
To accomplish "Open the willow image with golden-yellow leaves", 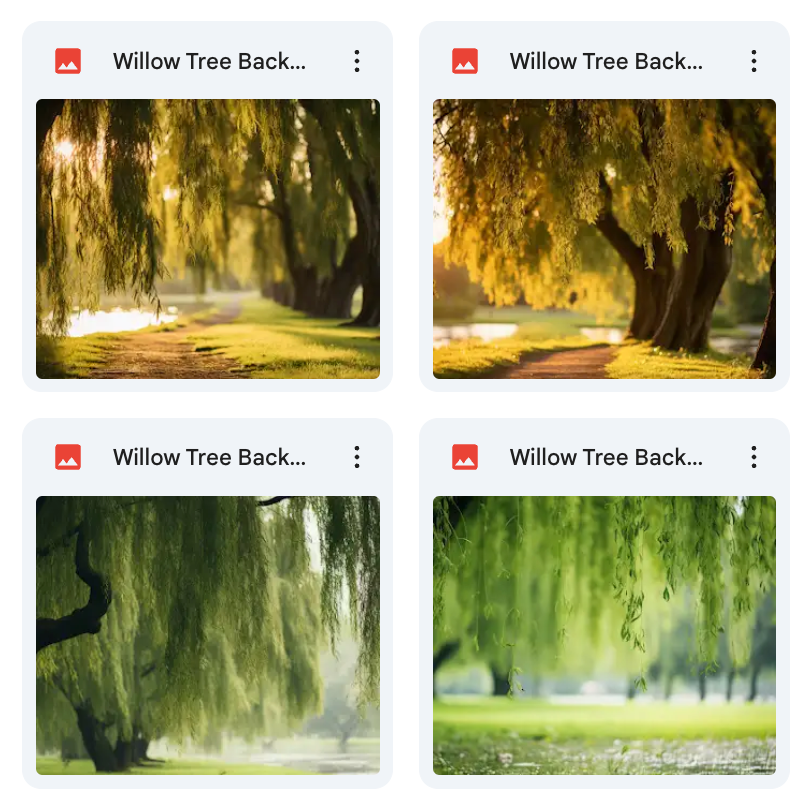I will pyautogui.click(x=604, y=239).
